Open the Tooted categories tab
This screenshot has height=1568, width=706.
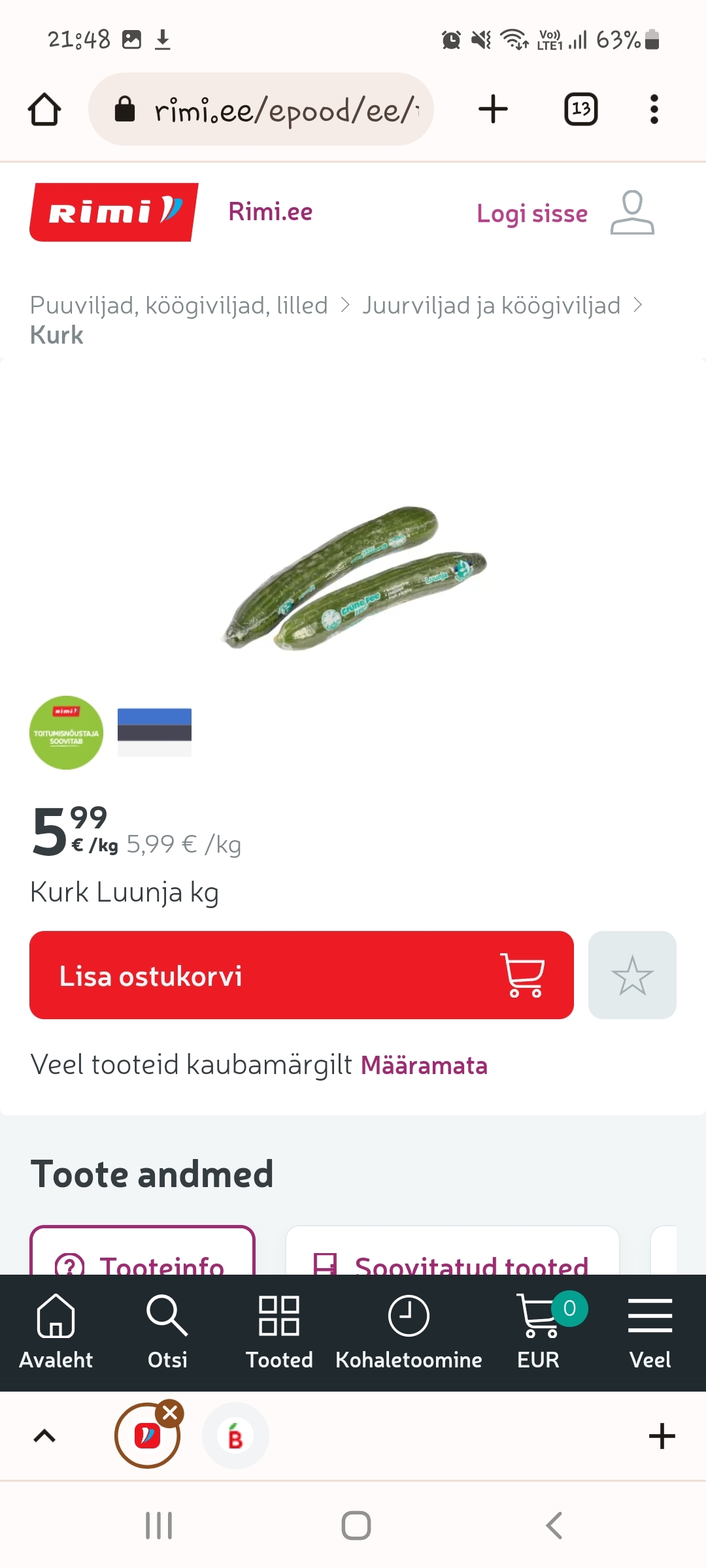tap(279, 1332)
